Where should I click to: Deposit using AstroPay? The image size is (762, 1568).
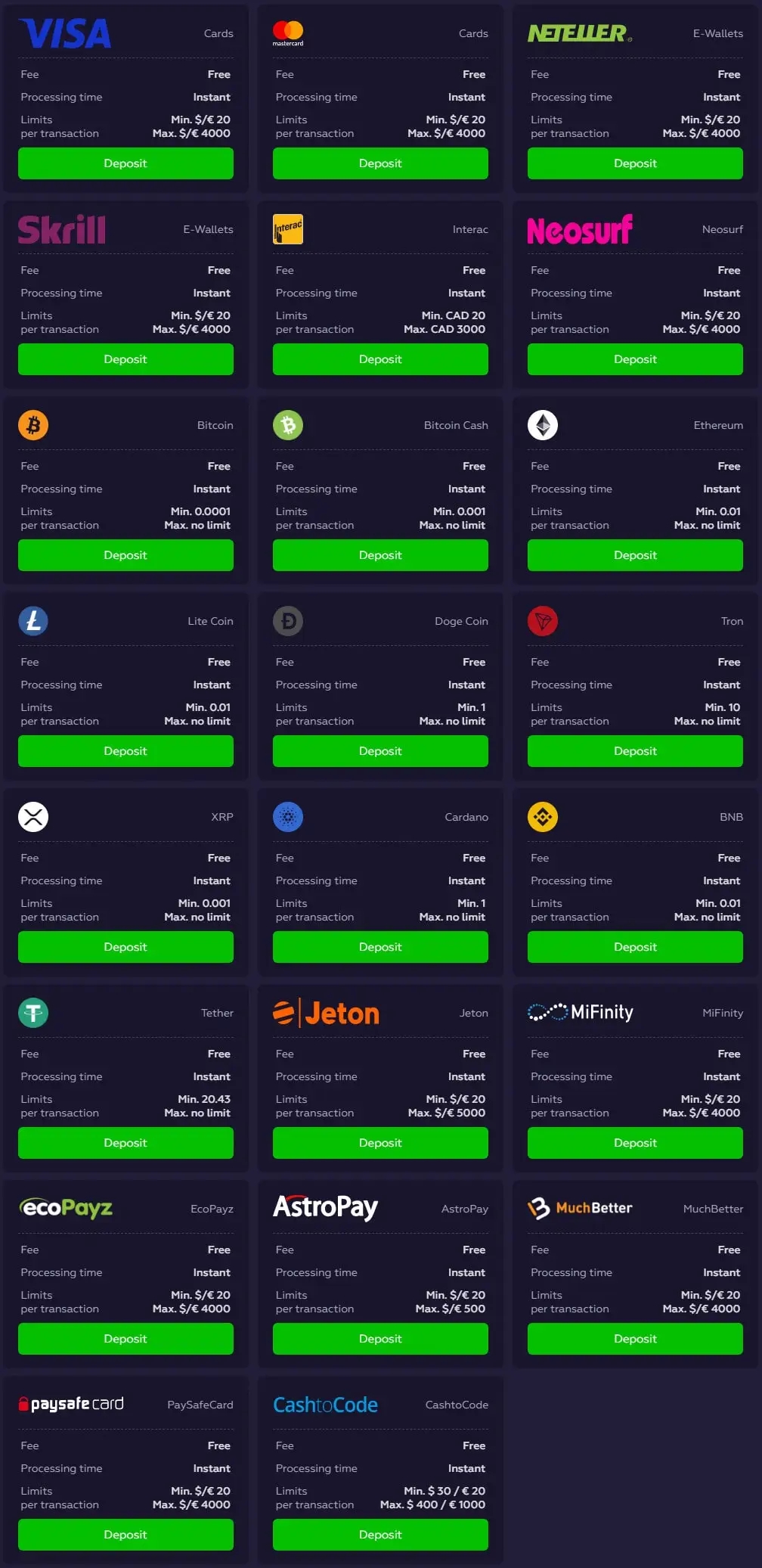pyautogui.click(x=380, y=1339)
